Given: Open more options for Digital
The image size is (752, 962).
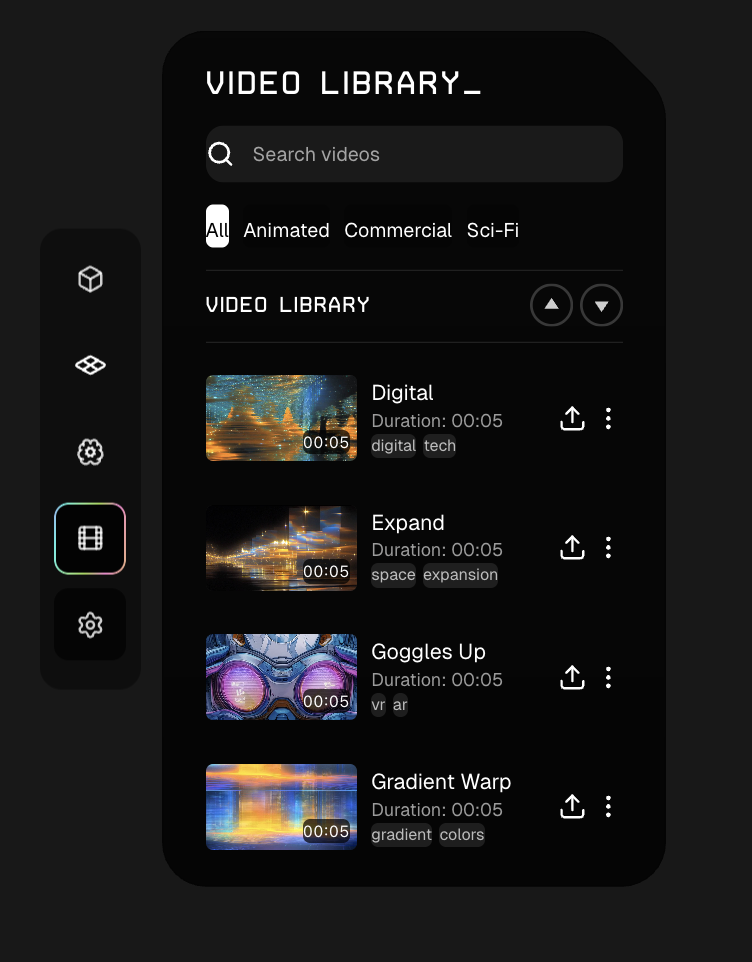Looking at the screenshot, I should (608, 419).
